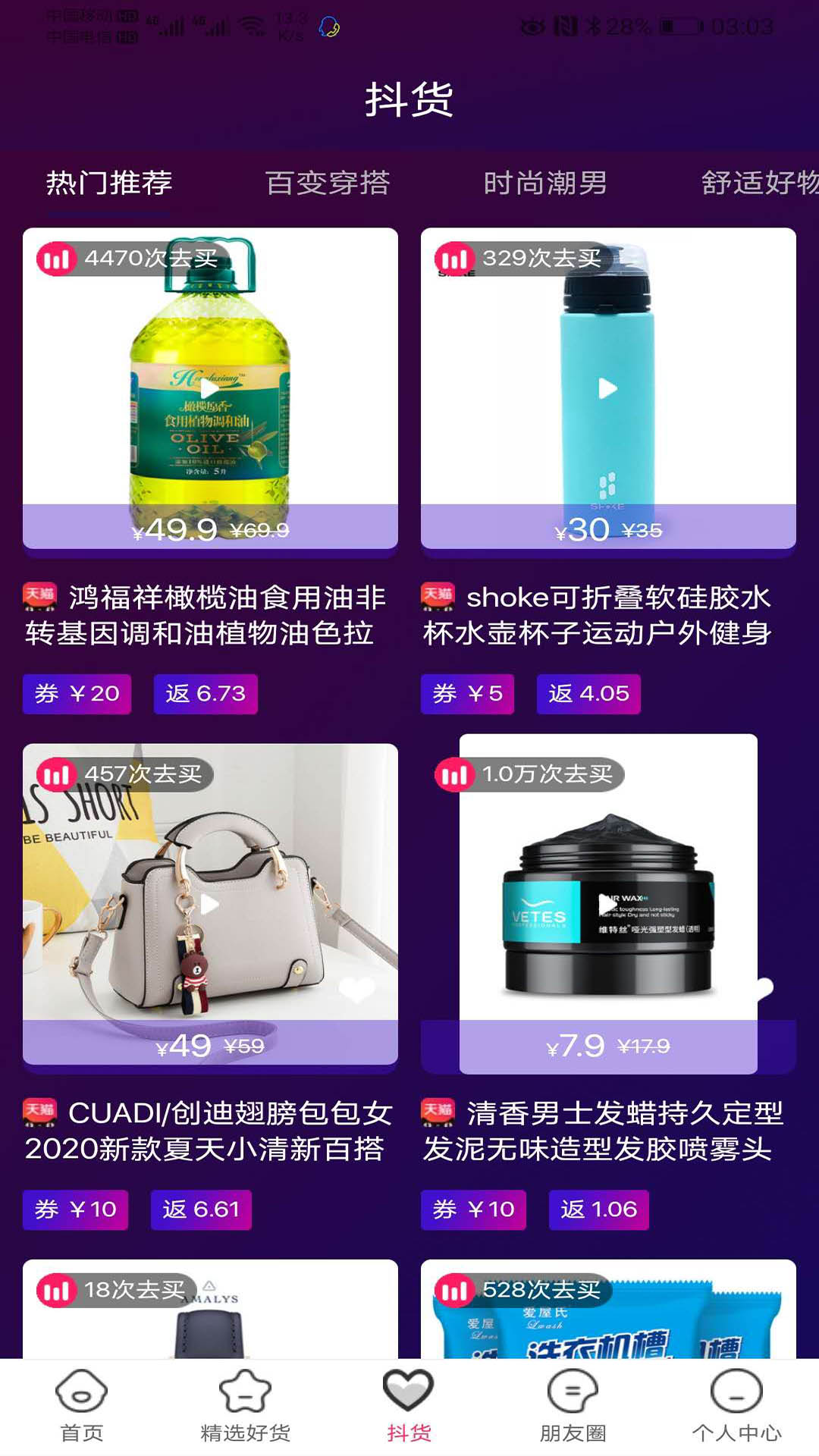
Task: Play the olive oil product video
Action: point(210,389)
